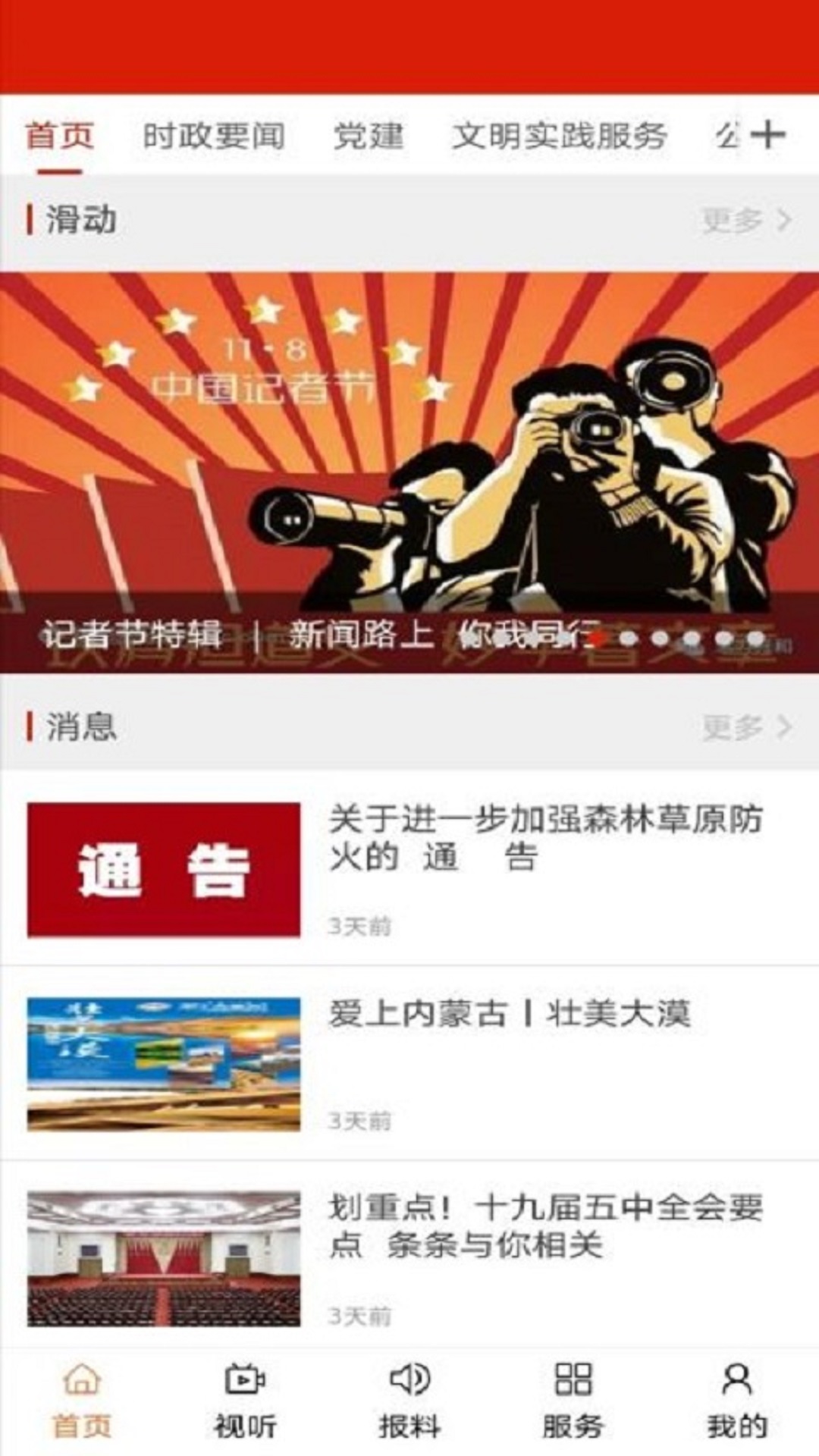Select the 首页 top tab

[x=59, y=136]
